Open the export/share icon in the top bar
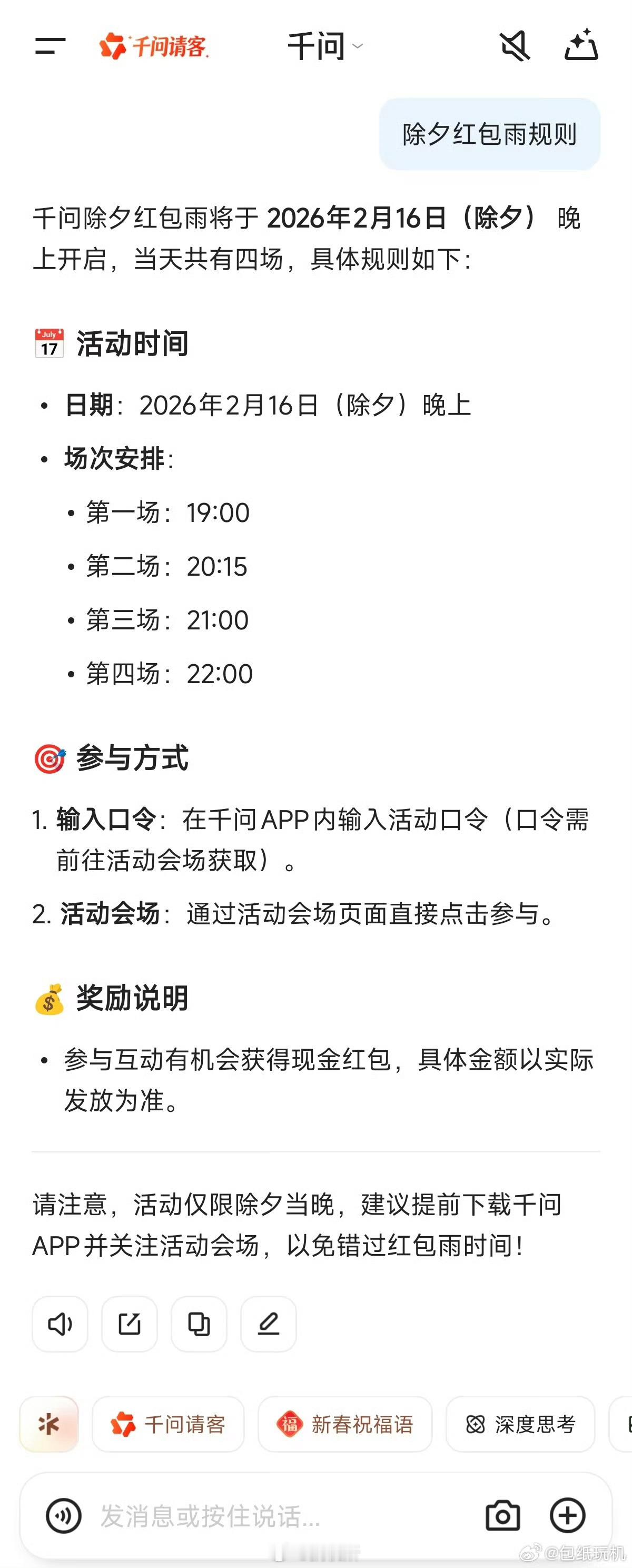The height and width of the screenshot is (1568, 632). [581, 47]
